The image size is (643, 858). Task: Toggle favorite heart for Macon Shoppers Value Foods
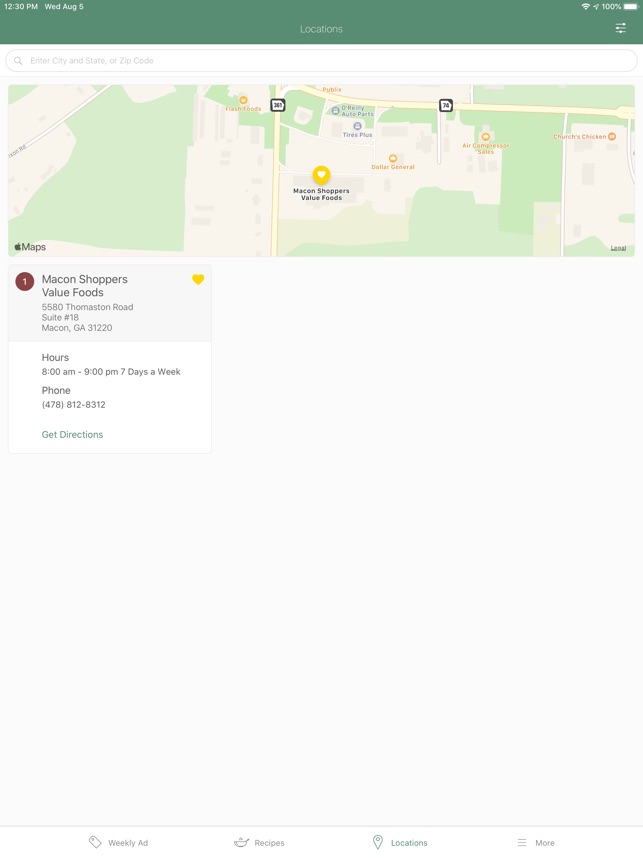coord(198,280)
